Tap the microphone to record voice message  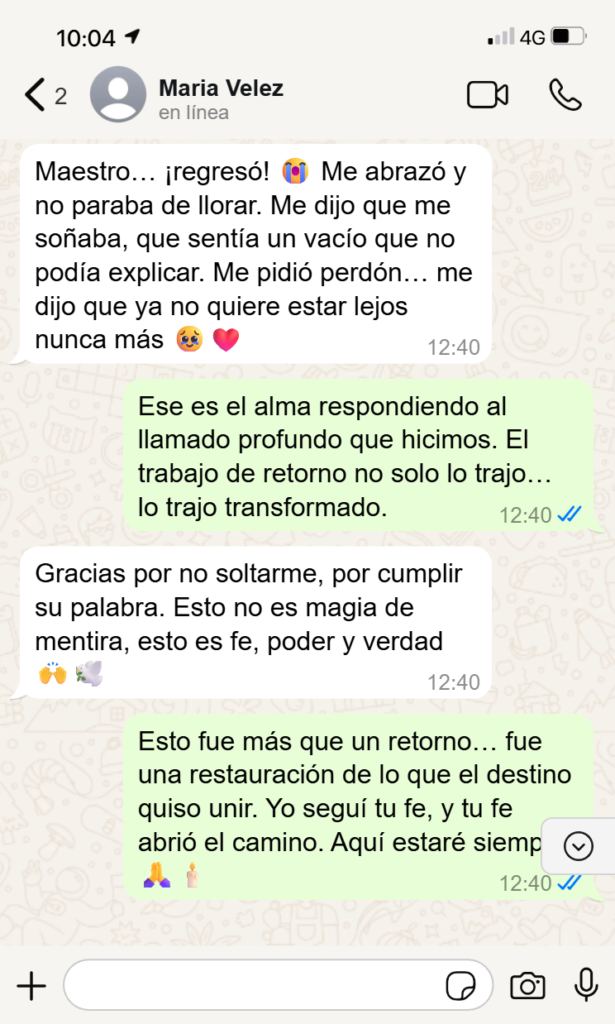coord(586,986)
